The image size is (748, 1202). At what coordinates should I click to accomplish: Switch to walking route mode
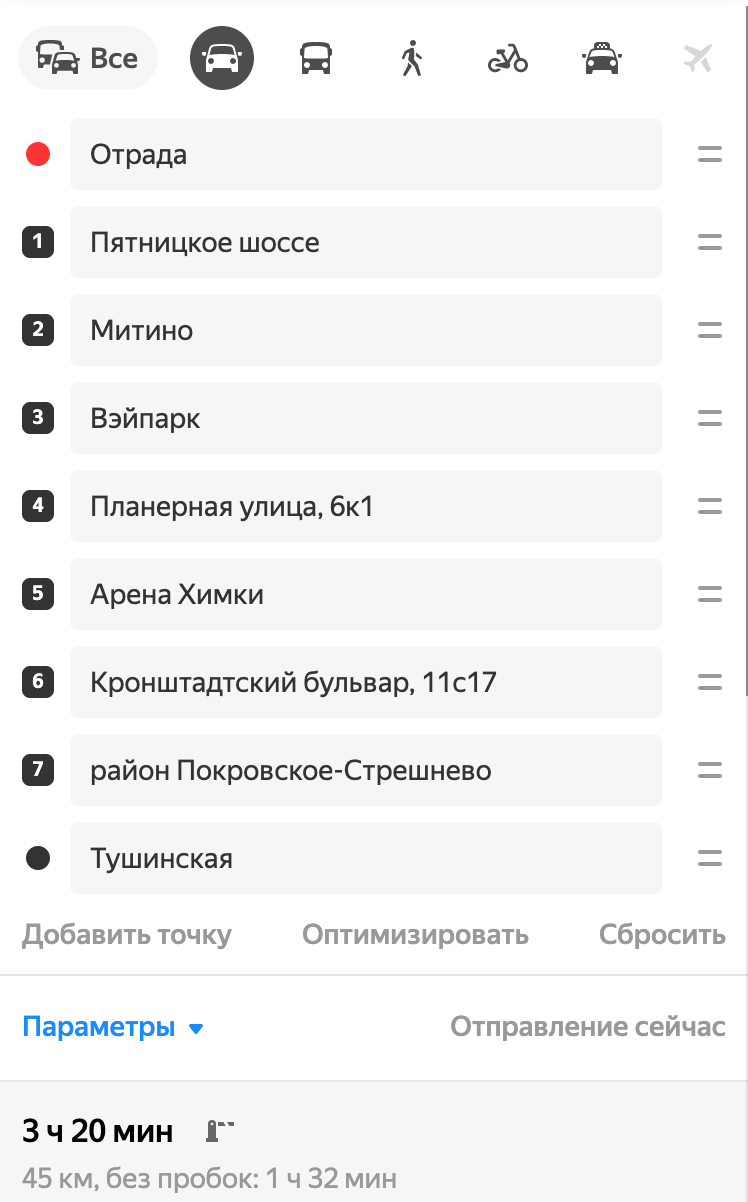click(x=411, y=58)
